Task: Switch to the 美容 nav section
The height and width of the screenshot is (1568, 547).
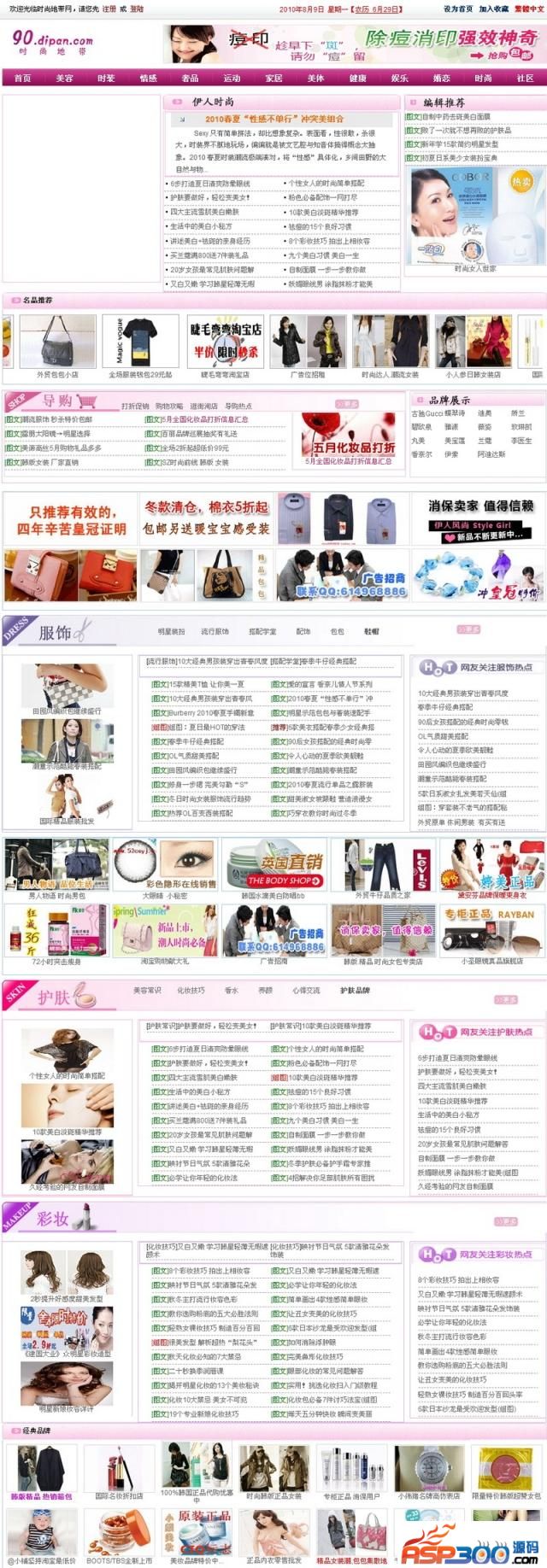Action: tap(64, 78)
